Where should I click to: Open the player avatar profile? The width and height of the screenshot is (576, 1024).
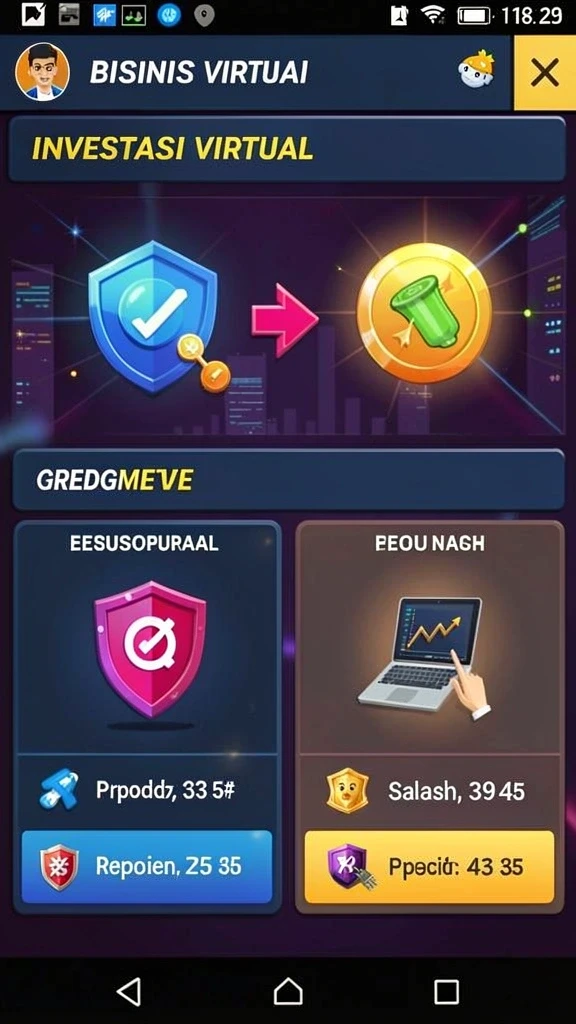[42, 72]
